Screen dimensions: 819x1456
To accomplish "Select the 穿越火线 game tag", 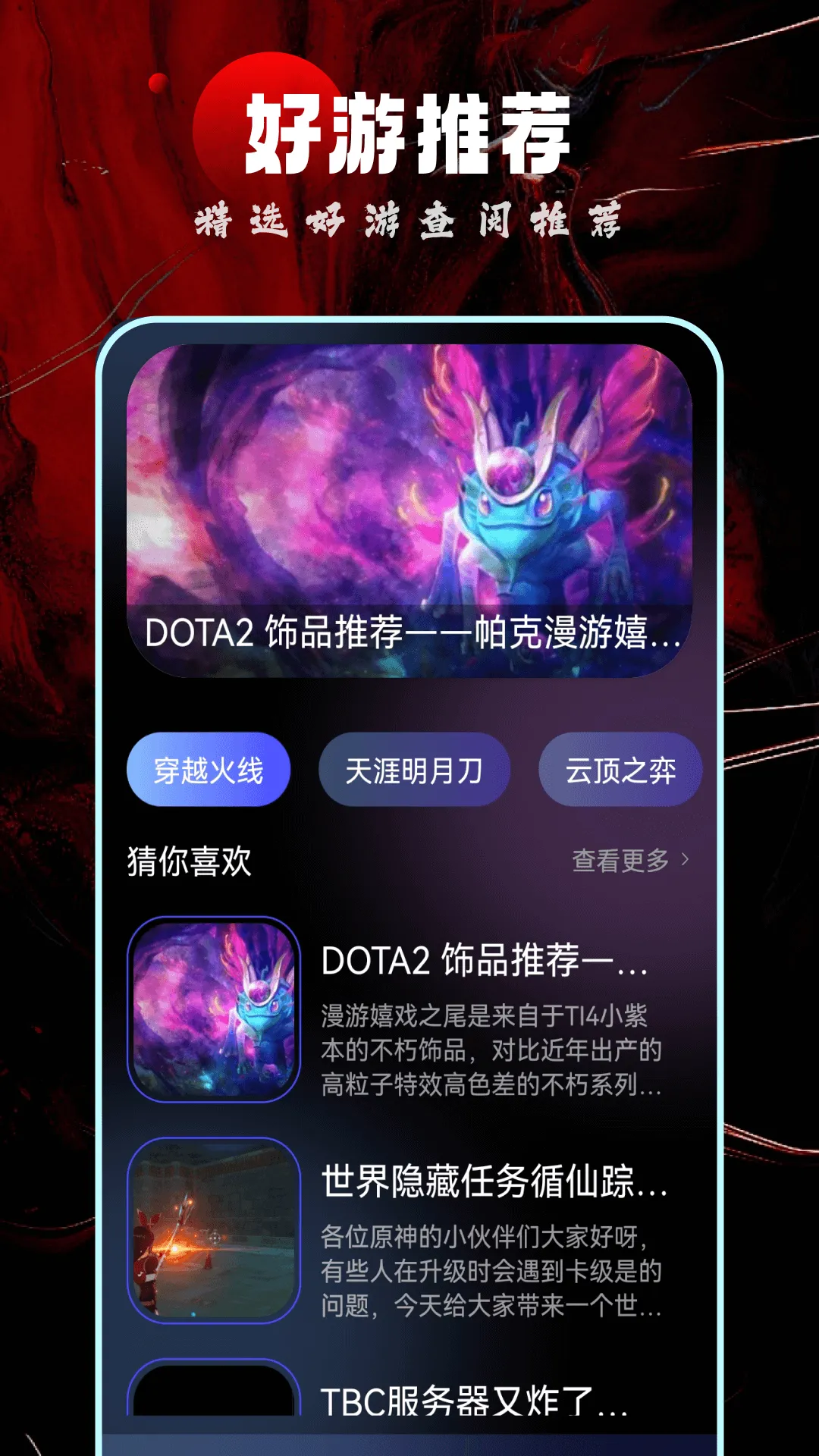I will point(209,769).
